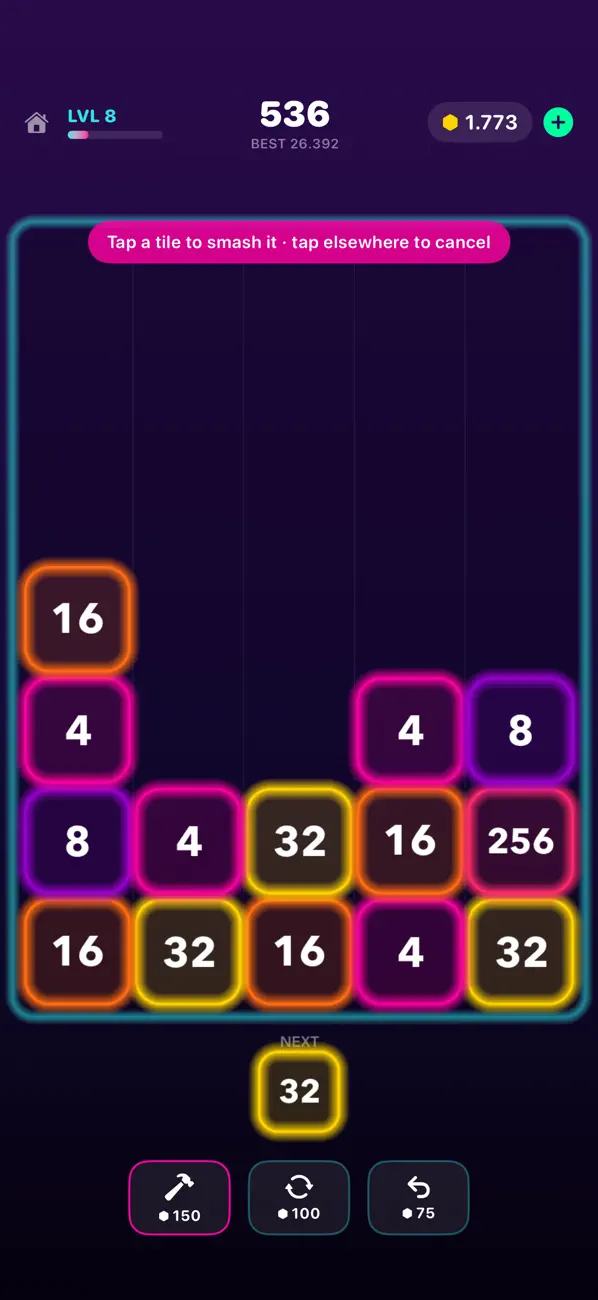Go to the home screen via house icon
This screenshot has height=1300, width=598.
click(36, 123)
